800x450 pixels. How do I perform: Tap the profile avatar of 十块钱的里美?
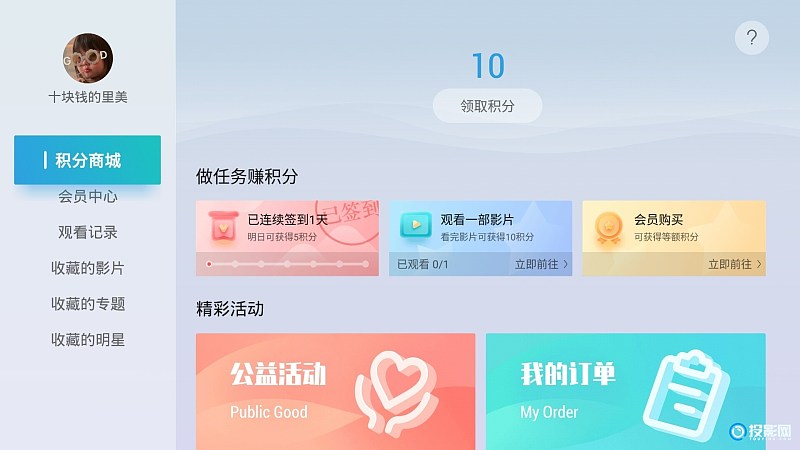pos(88,58)
